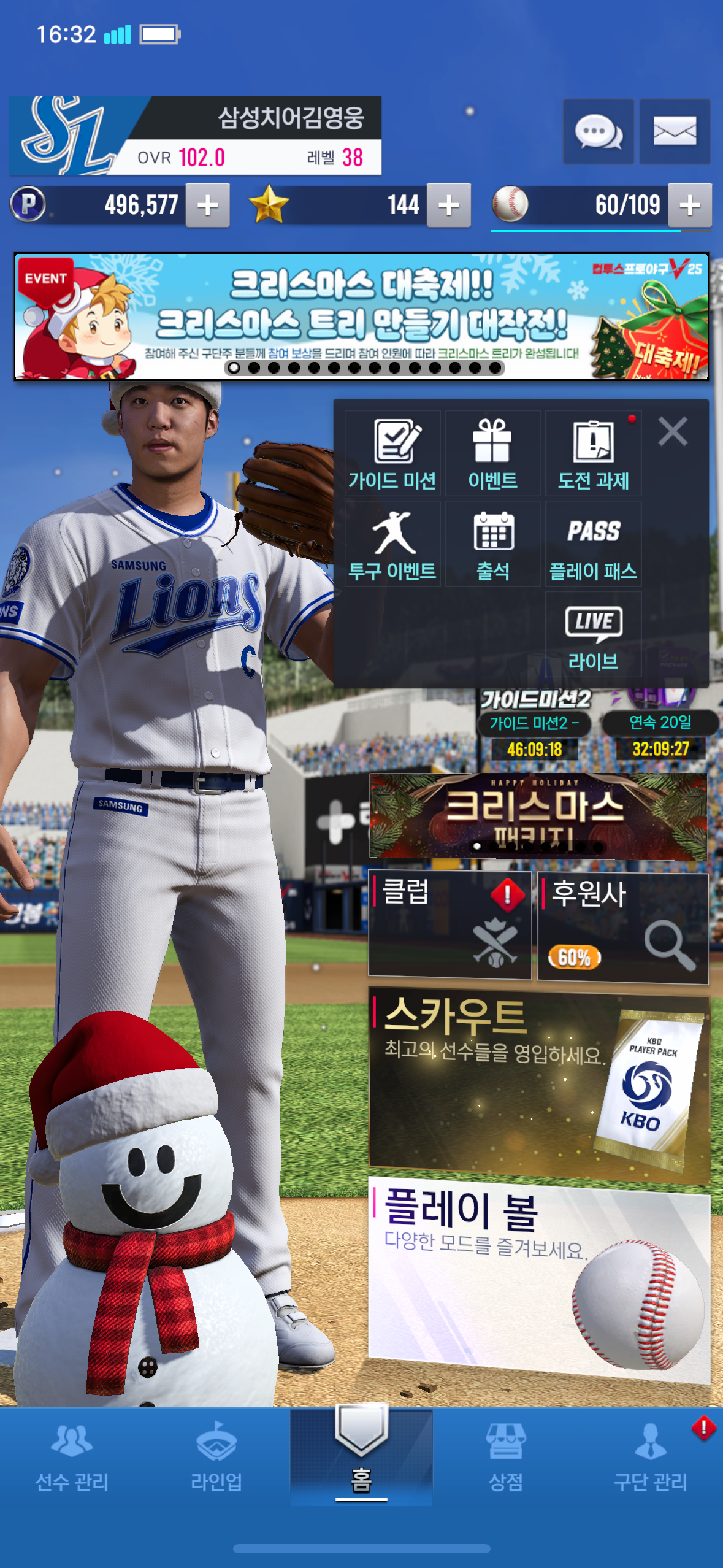
Task: Open 출석 attendance calendar
Action: (492, 544)
